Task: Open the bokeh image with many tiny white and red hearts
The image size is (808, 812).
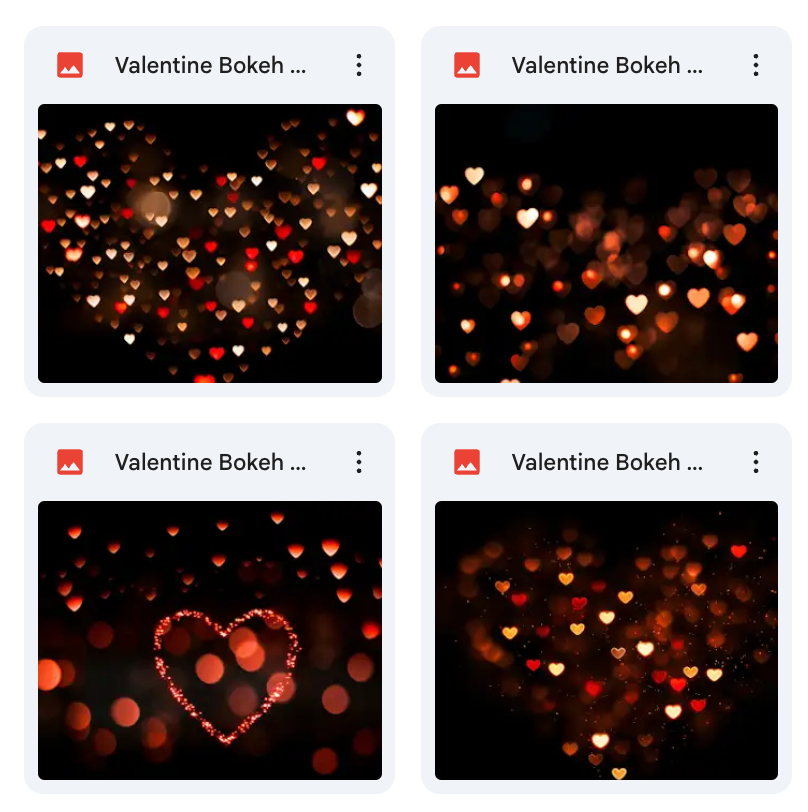Action: (x=210, y=243)
